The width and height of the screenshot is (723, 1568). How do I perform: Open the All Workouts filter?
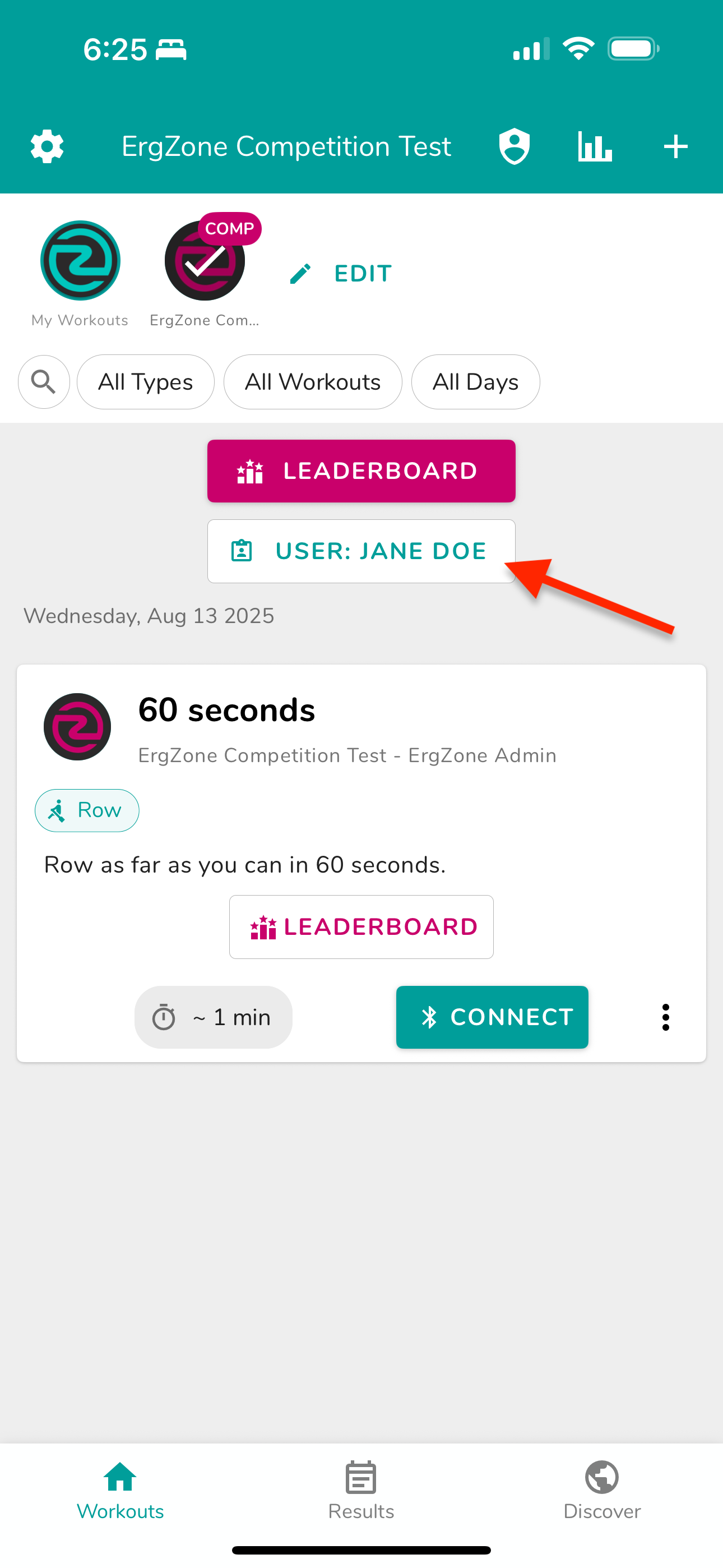tap(313, 382)
